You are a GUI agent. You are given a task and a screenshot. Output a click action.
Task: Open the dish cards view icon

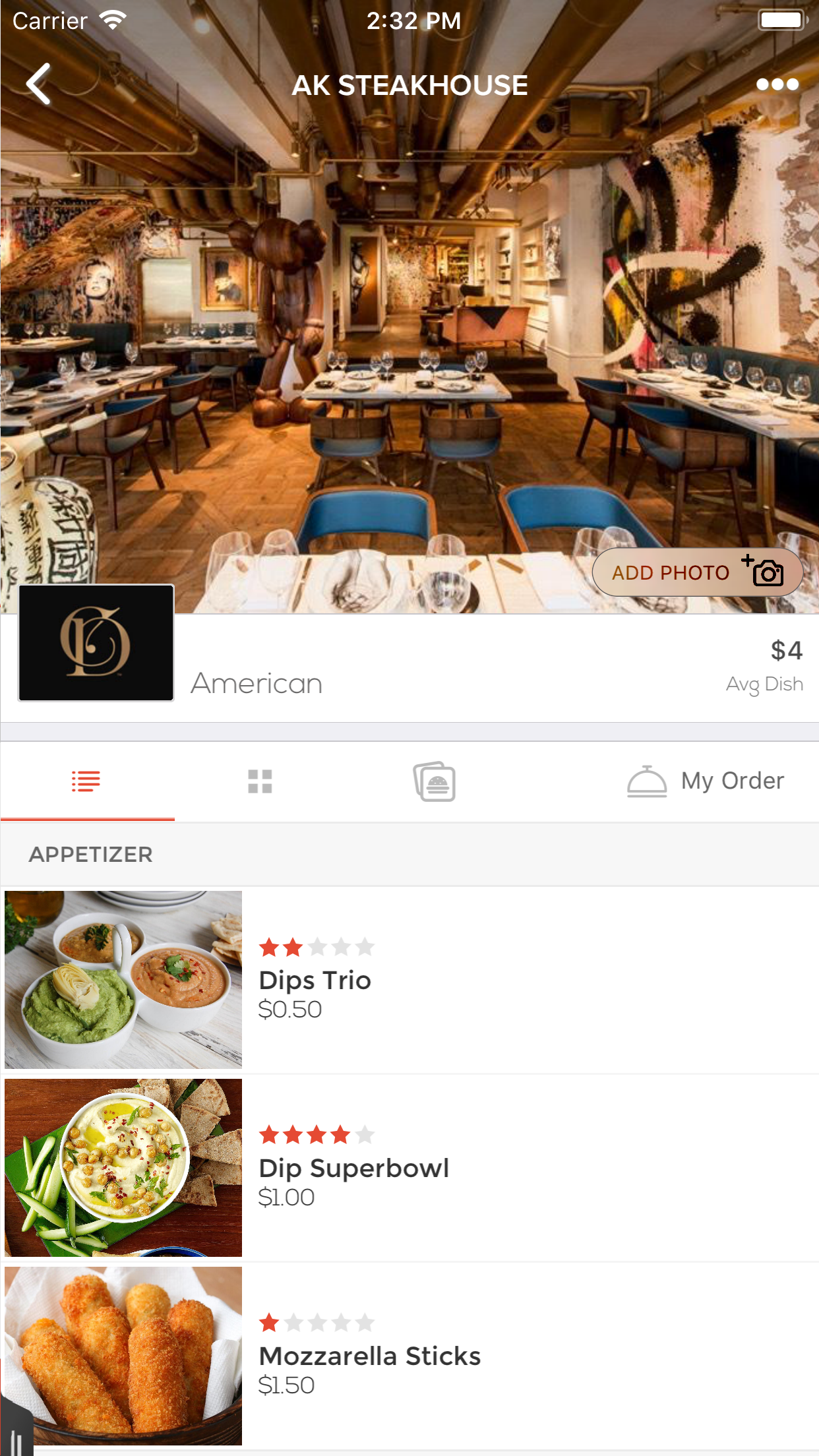tap(433, 781)
